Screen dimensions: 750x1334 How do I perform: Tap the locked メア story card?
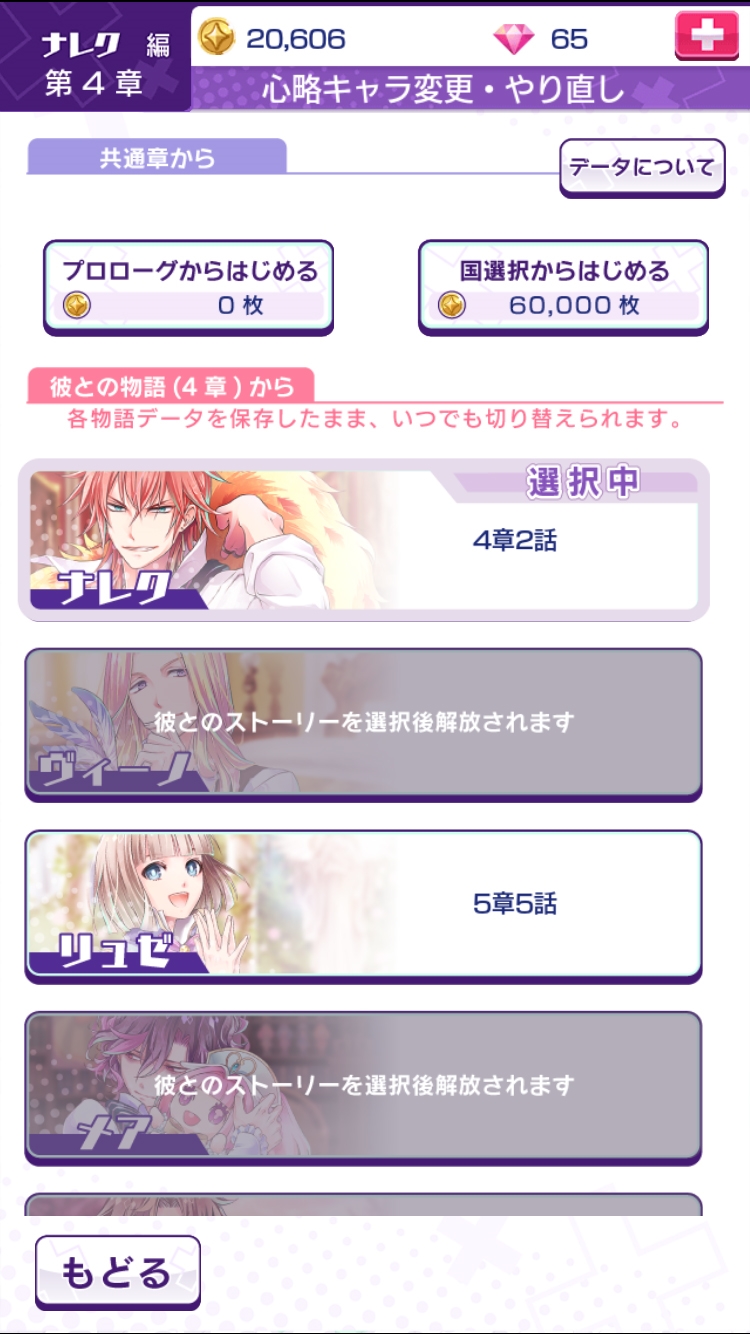364,1085
